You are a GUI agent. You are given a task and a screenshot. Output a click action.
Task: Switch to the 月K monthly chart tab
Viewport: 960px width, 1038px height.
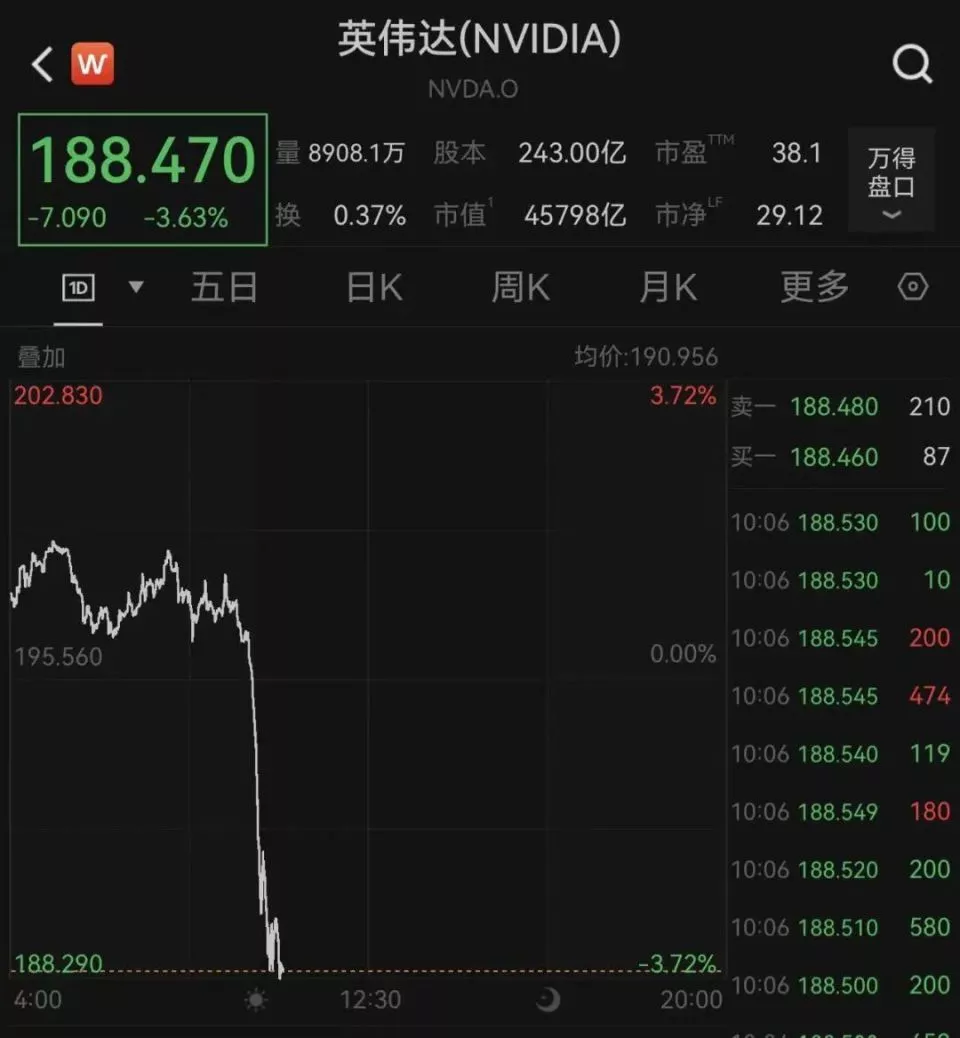pyautogui.click(x=667, y=286)
